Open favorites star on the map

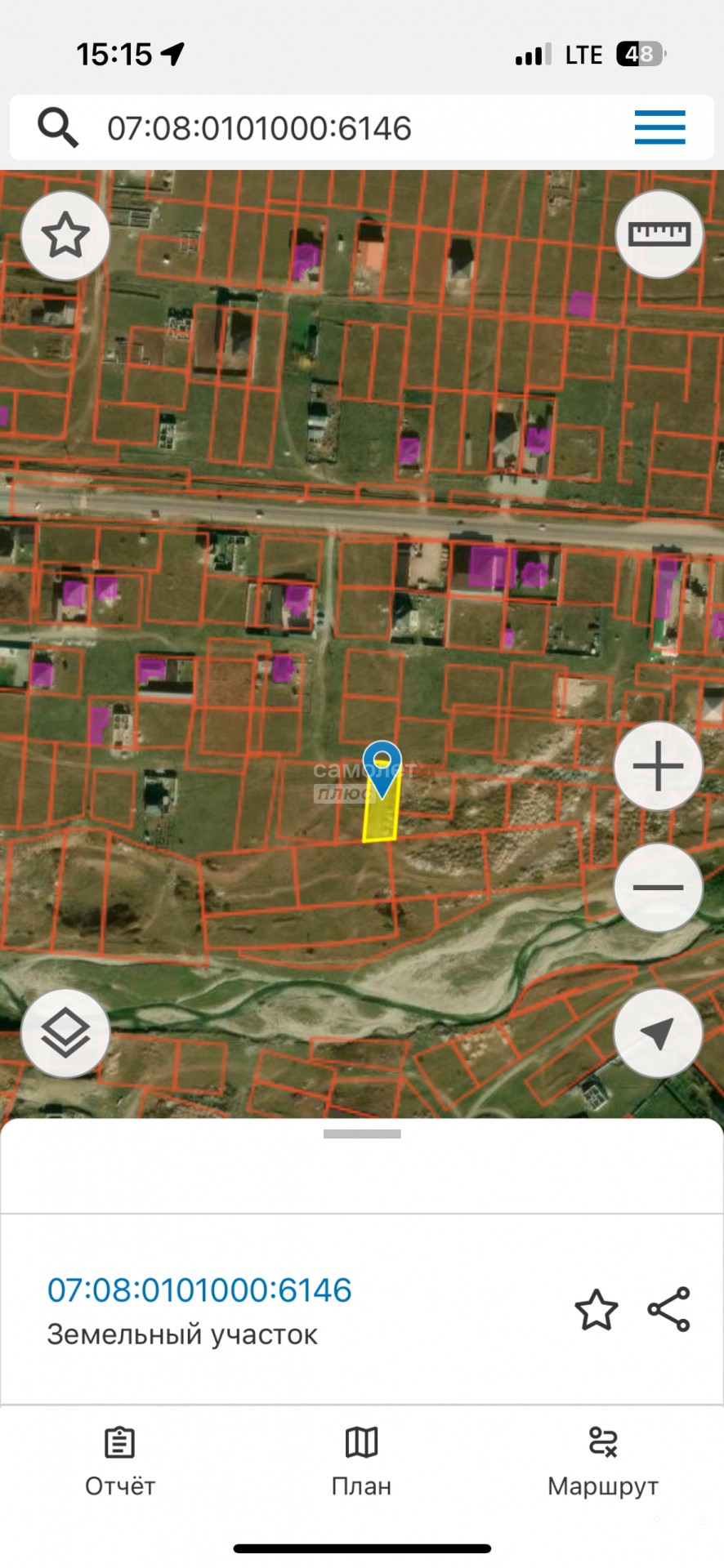(x=65, y=236)
